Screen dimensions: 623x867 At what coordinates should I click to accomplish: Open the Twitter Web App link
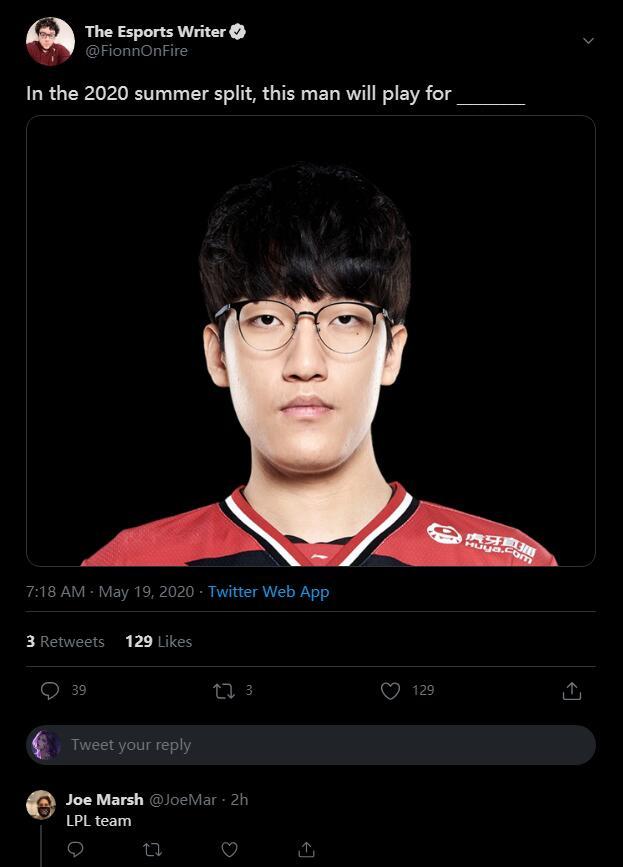click(268, 592)
